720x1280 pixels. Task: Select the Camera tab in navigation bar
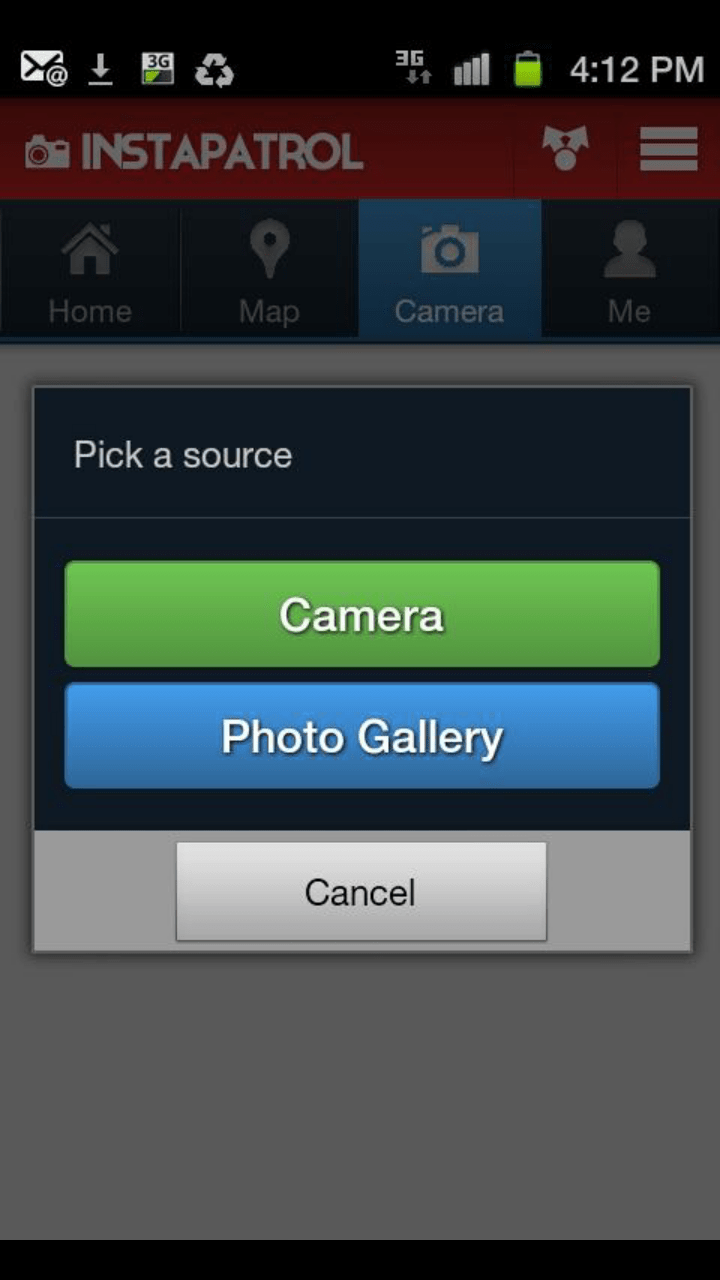449,270
